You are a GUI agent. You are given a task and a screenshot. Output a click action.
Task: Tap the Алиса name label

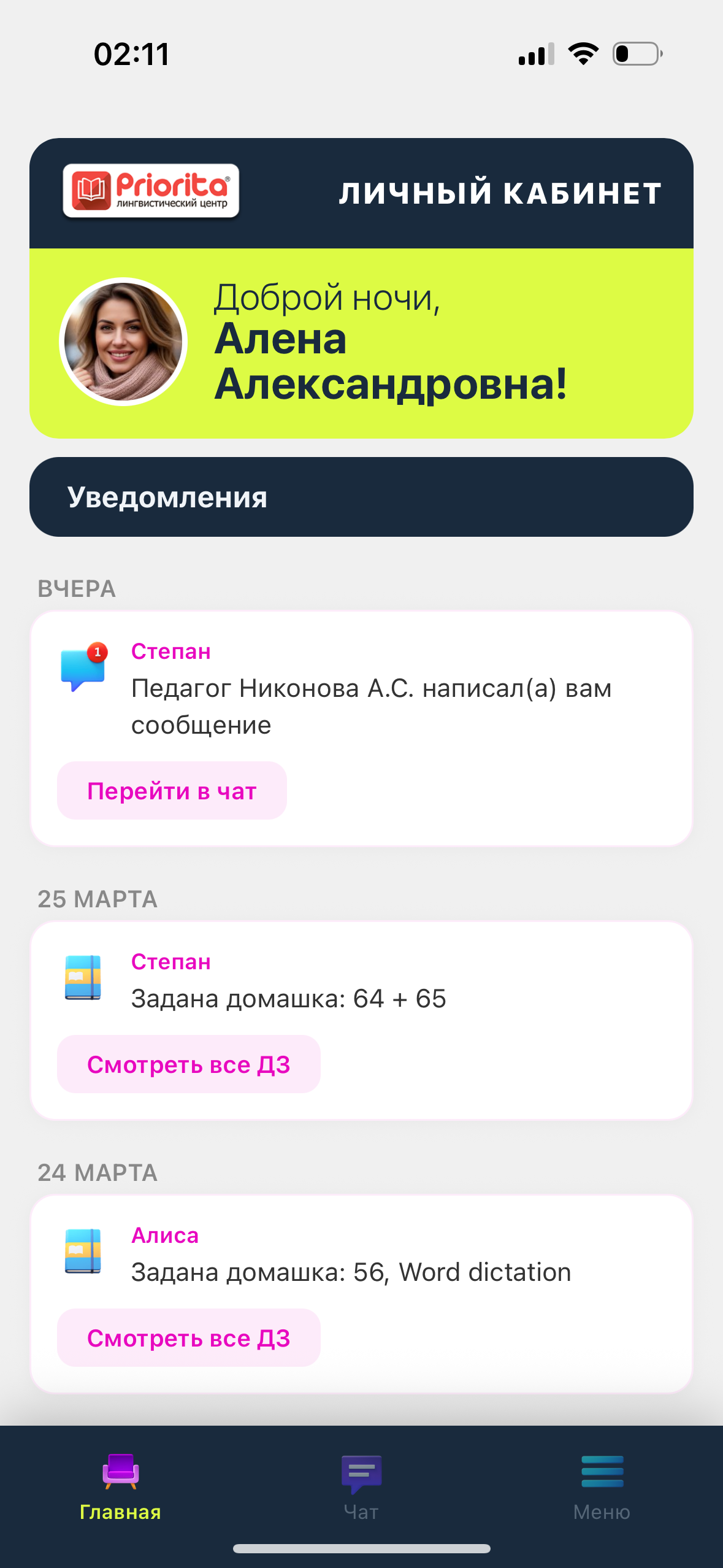tap(164, 1236)
